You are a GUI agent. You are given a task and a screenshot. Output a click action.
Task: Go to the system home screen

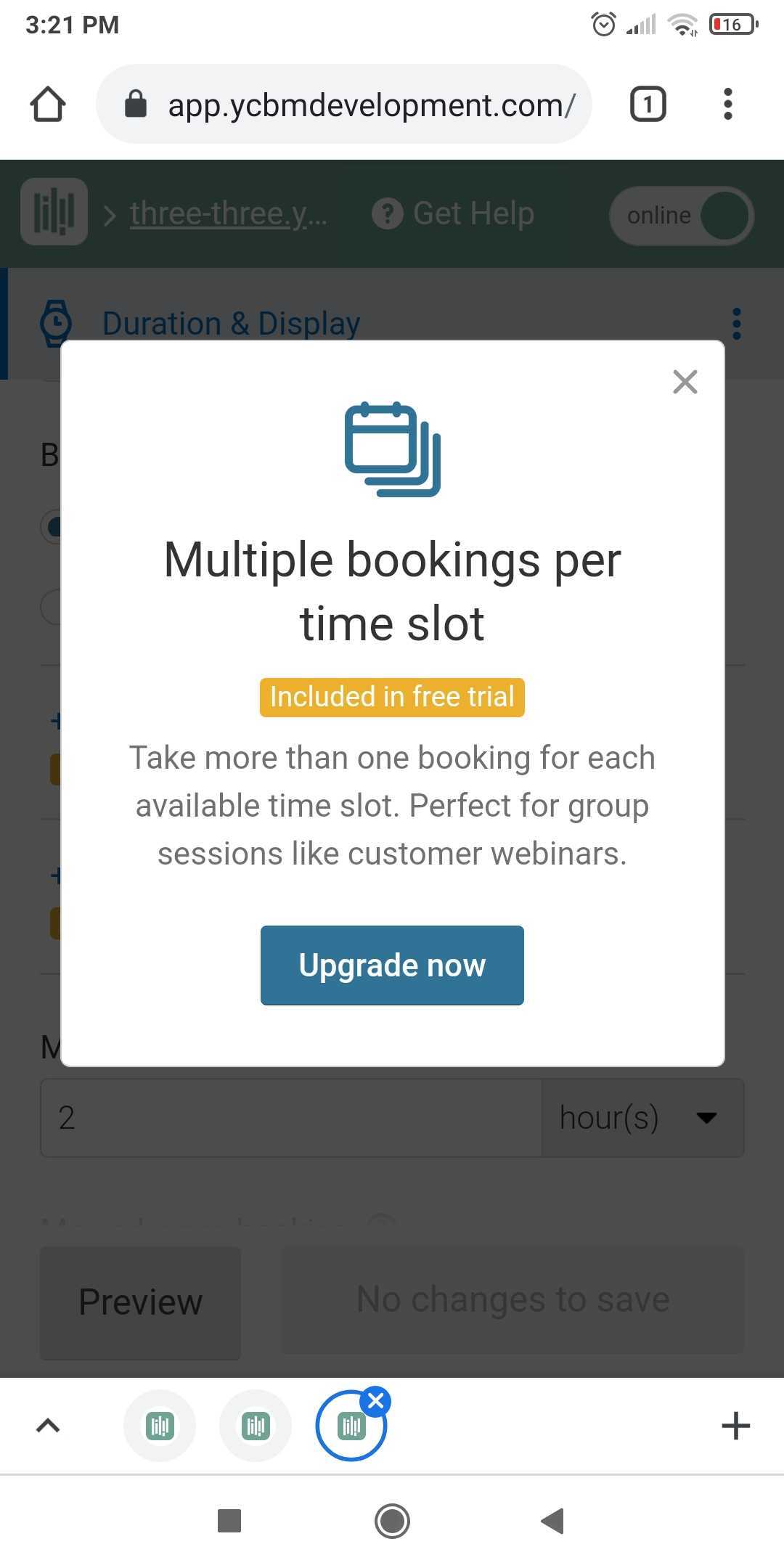click(392, 1521)
